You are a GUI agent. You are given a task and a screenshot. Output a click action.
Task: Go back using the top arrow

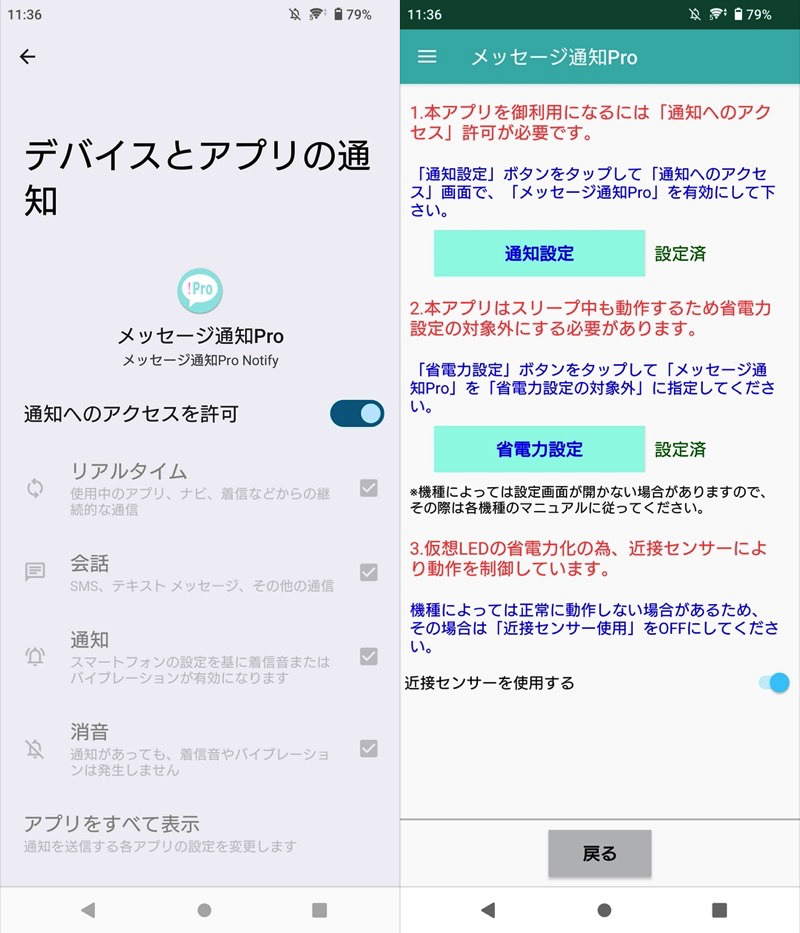click(x=27, y=57)
